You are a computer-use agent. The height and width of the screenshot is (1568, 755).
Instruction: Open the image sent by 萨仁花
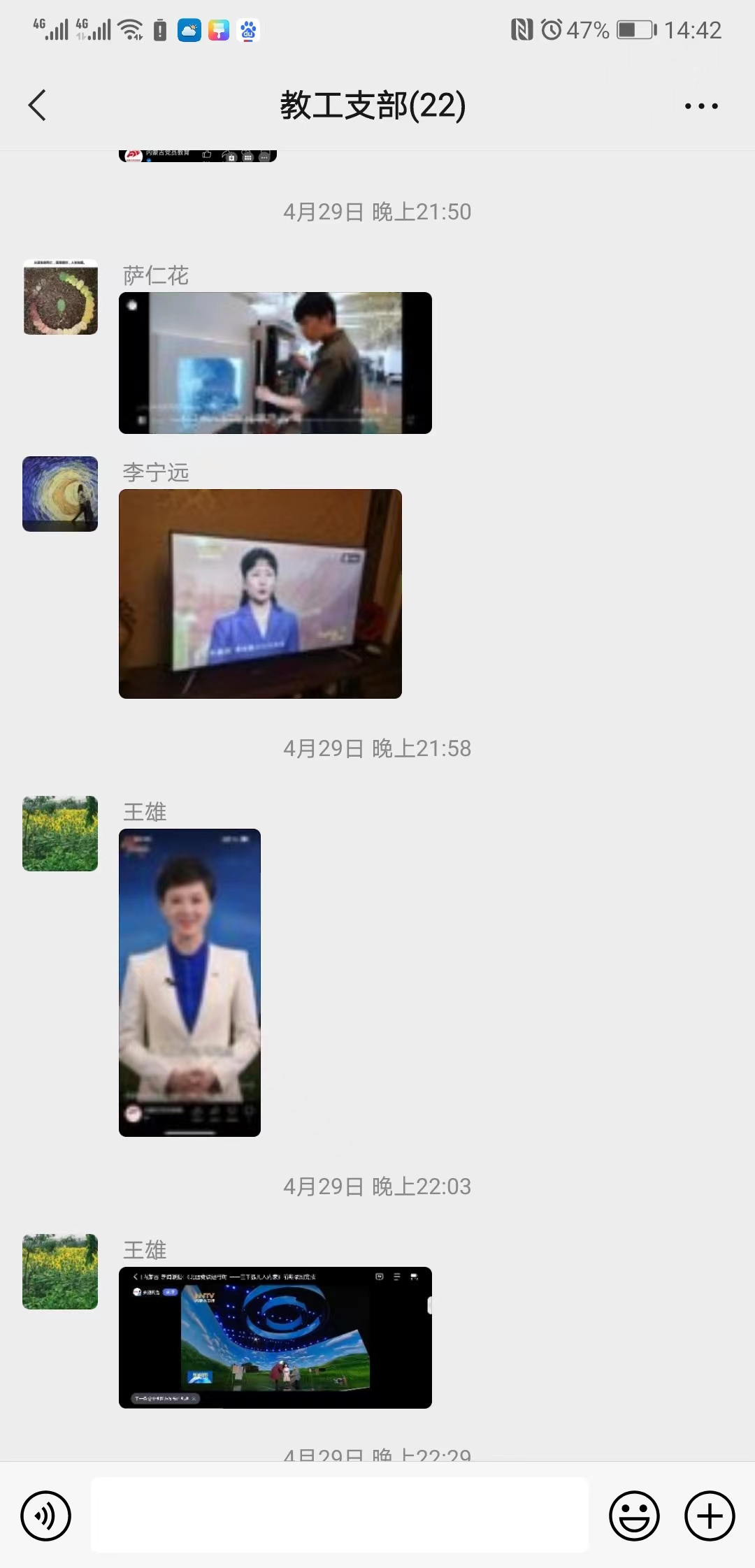[x=275, y=363]
